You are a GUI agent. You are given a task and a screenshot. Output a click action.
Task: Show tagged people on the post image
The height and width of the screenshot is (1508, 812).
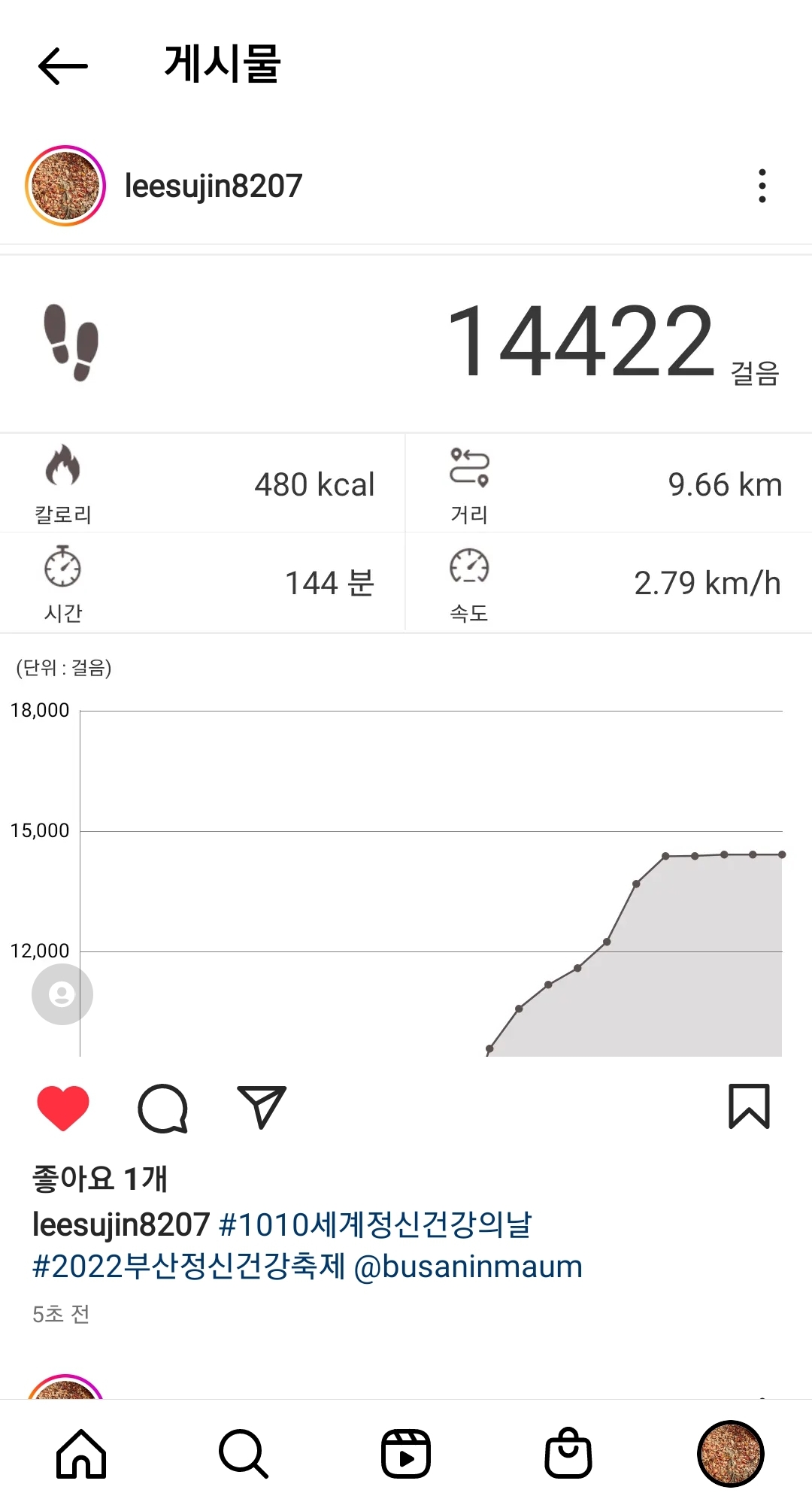[x=62, y=994]
